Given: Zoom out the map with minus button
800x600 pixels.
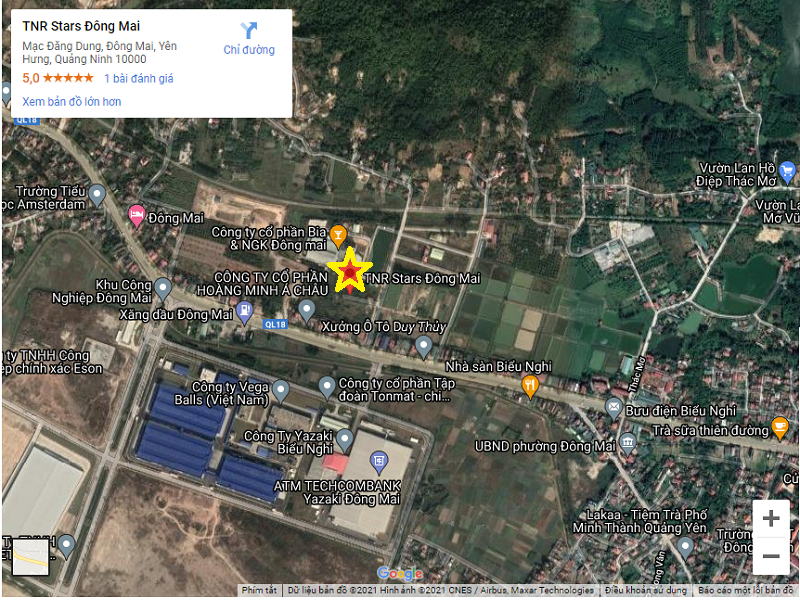Looking at the screenshot, I should pyautogui.click(x=771, y=555).
